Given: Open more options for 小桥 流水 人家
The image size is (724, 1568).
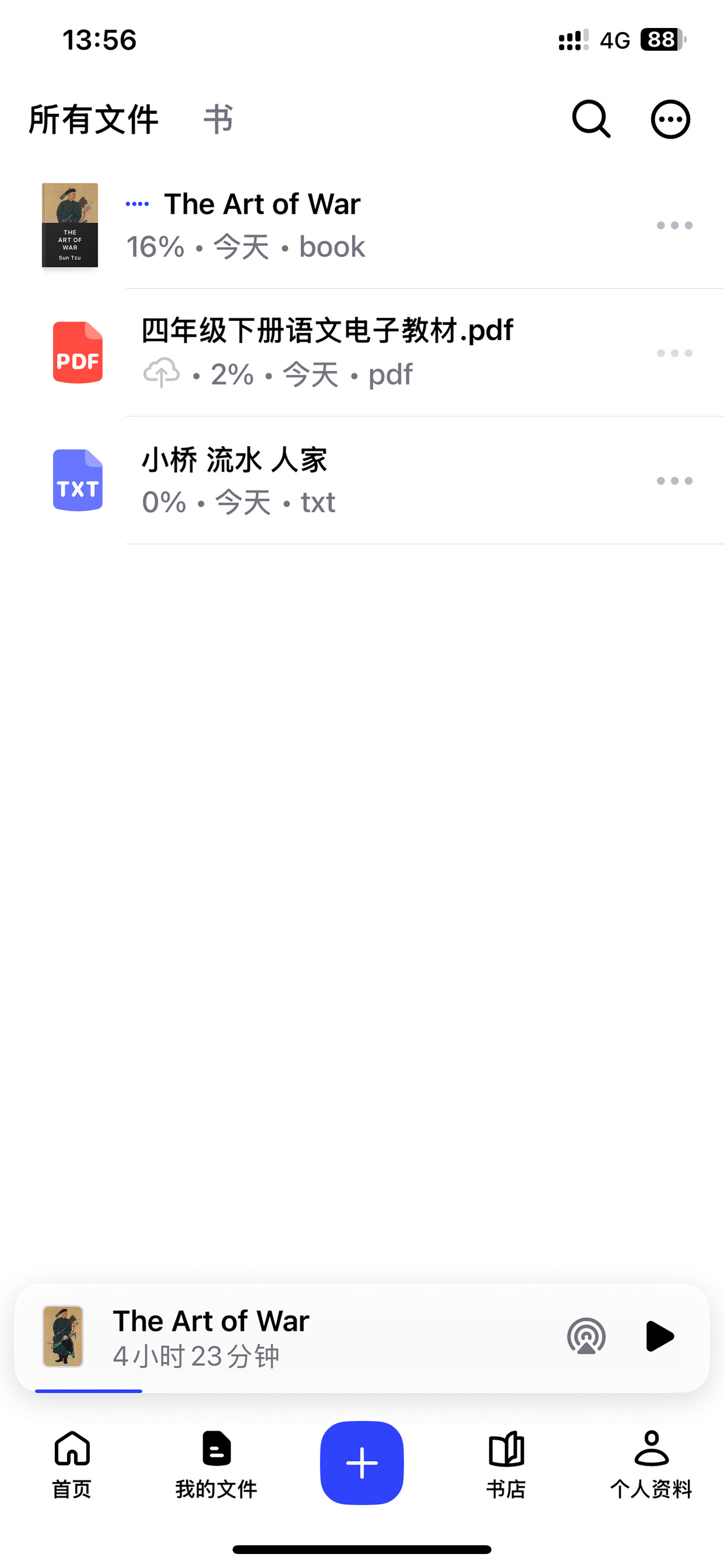Looking at the screenshot, I should coord(674,481).
